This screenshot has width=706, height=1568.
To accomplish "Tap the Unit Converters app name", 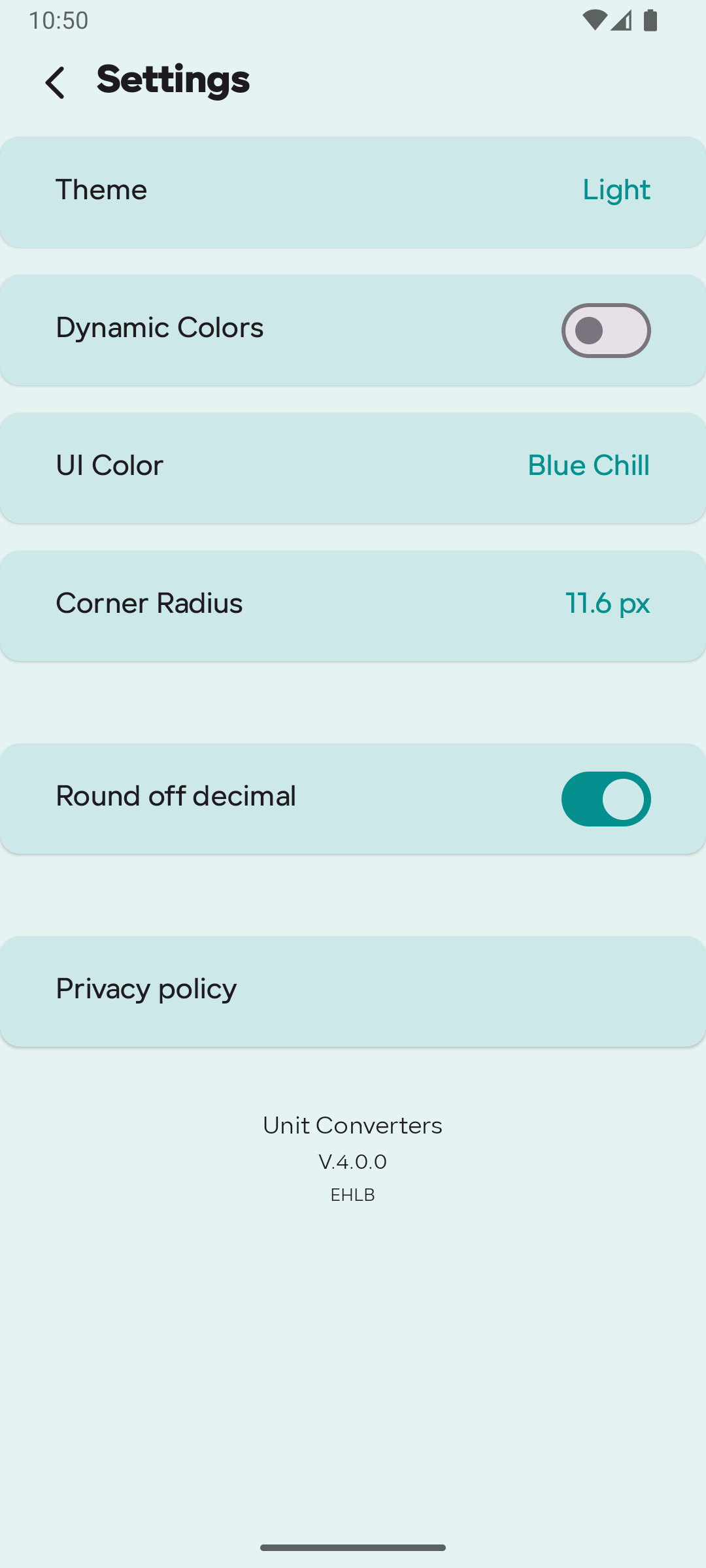I will click(352, 1125).
